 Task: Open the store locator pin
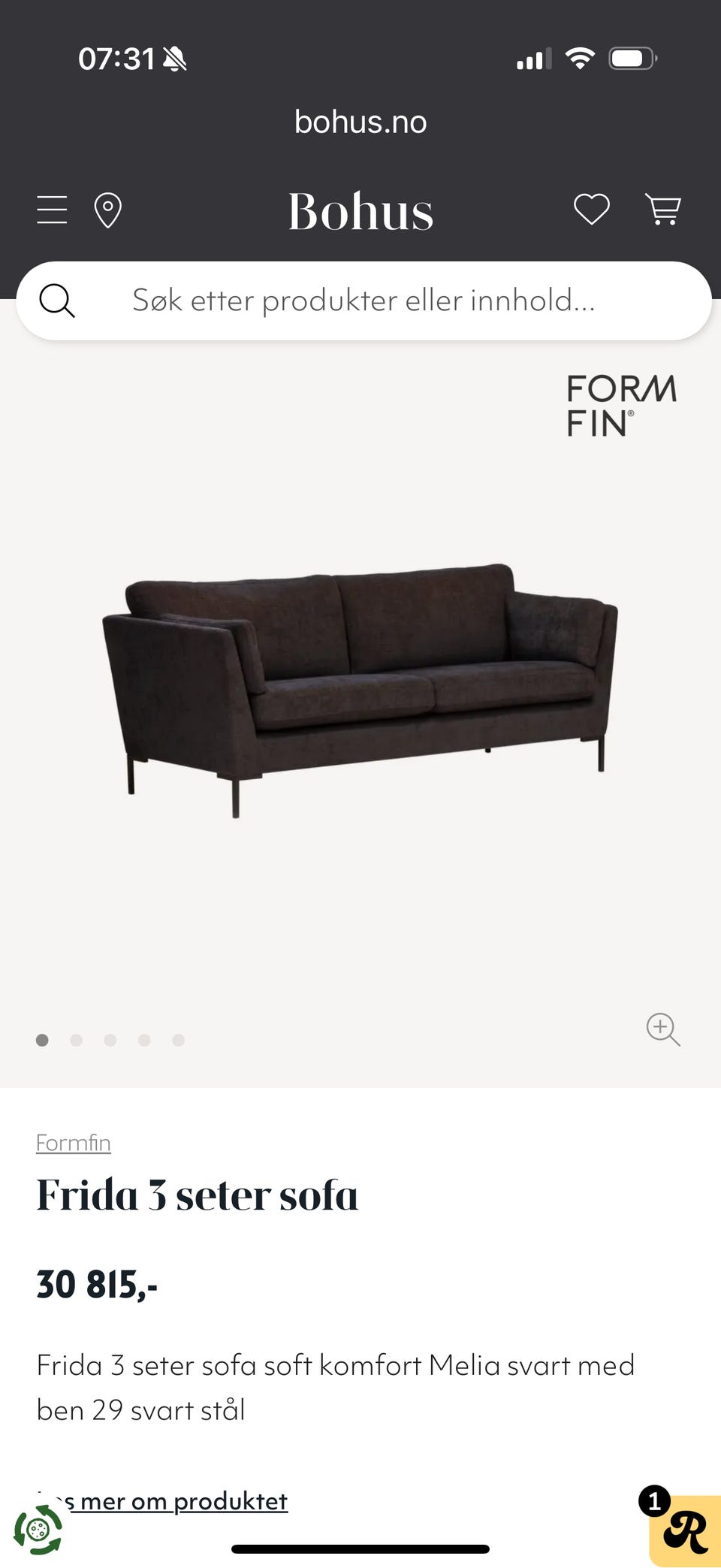[x=107, y=210]
